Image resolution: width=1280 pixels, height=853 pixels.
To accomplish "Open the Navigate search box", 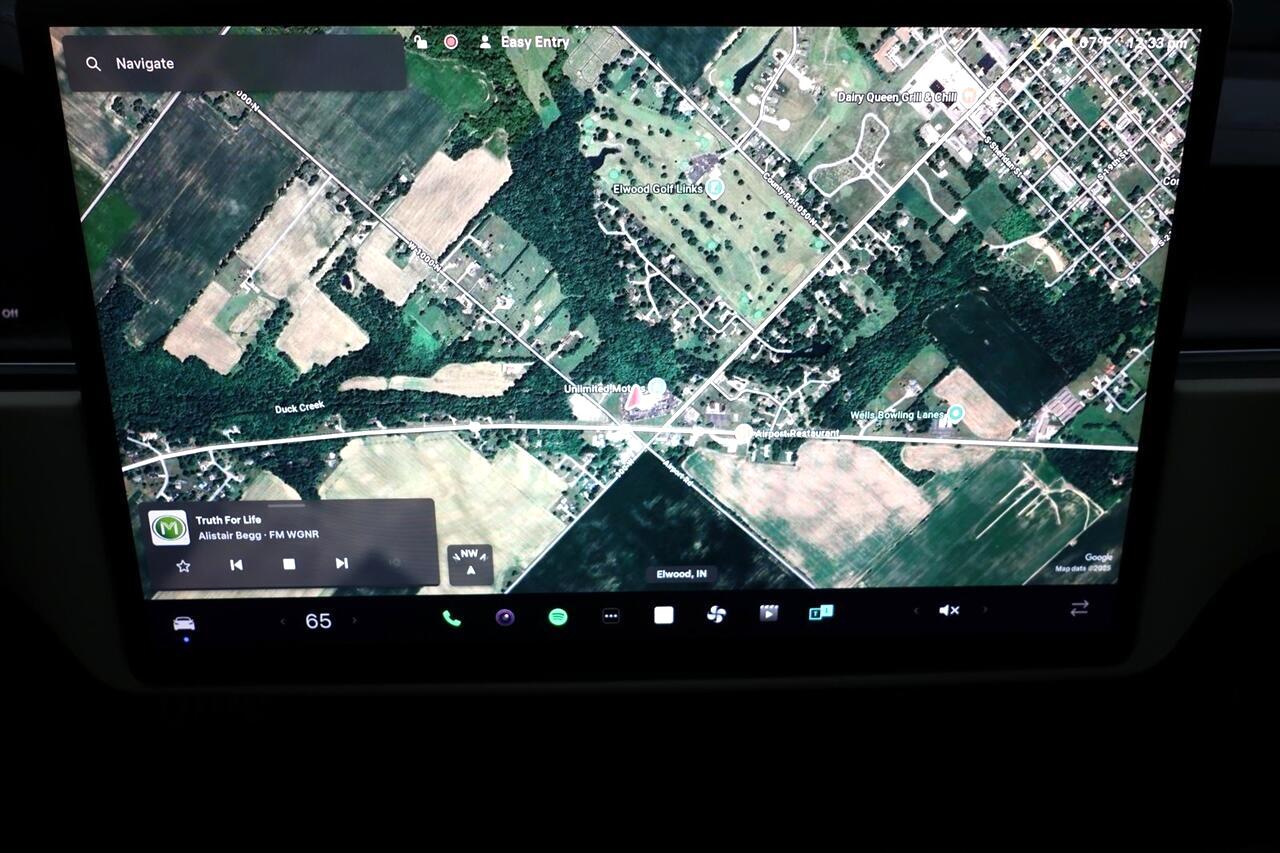I will coord(235,64).
